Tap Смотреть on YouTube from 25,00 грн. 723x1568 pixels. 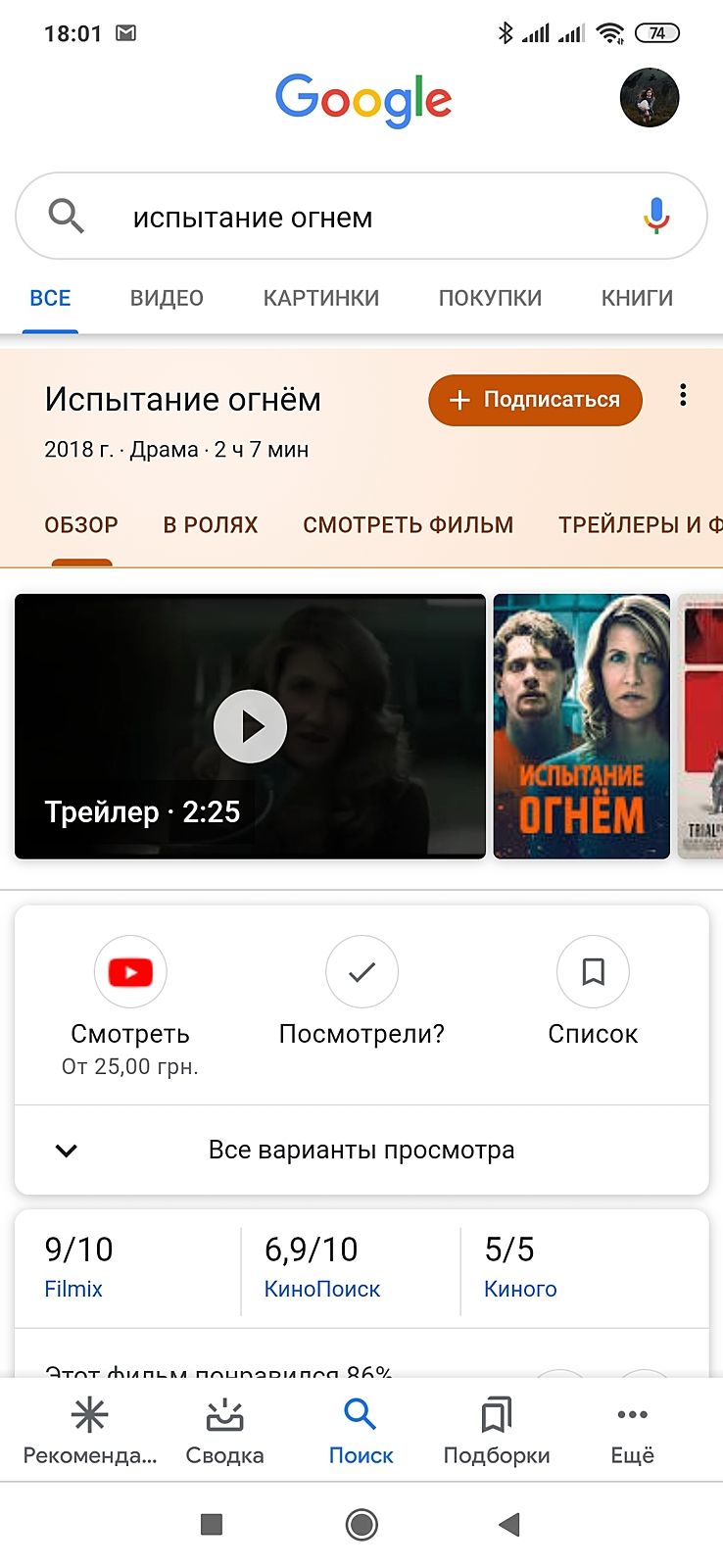[x=130, y=973]
